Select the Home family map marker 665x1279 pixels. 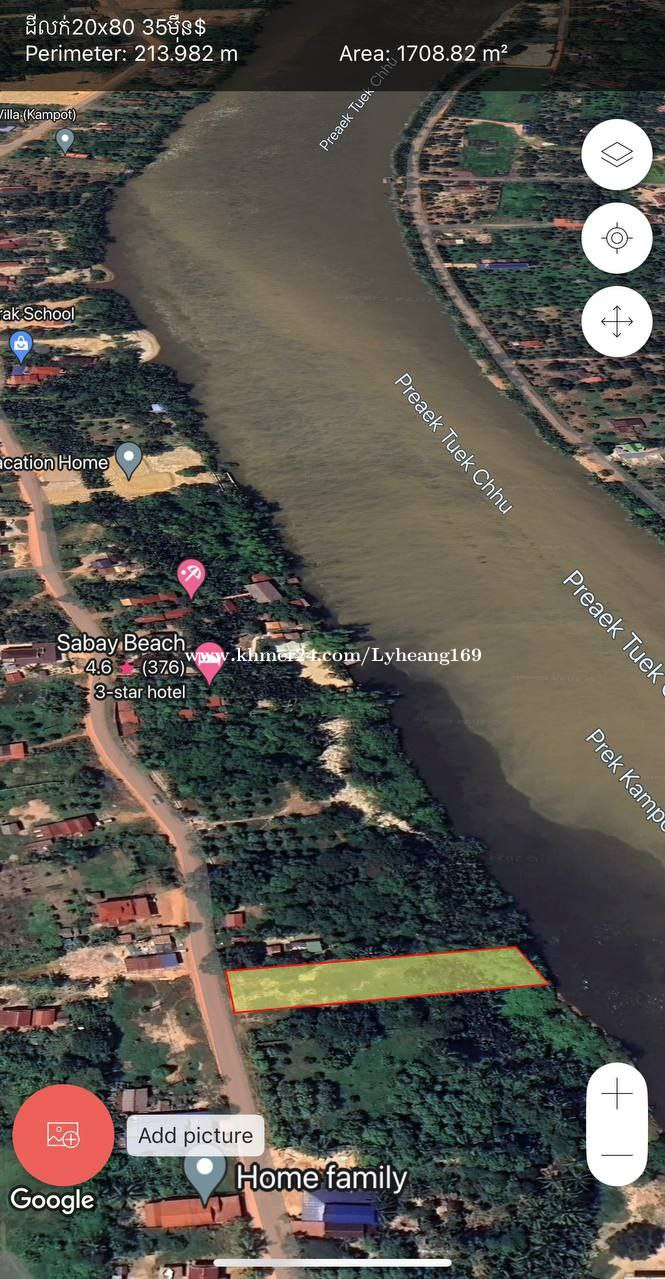tap(205, 1174)
